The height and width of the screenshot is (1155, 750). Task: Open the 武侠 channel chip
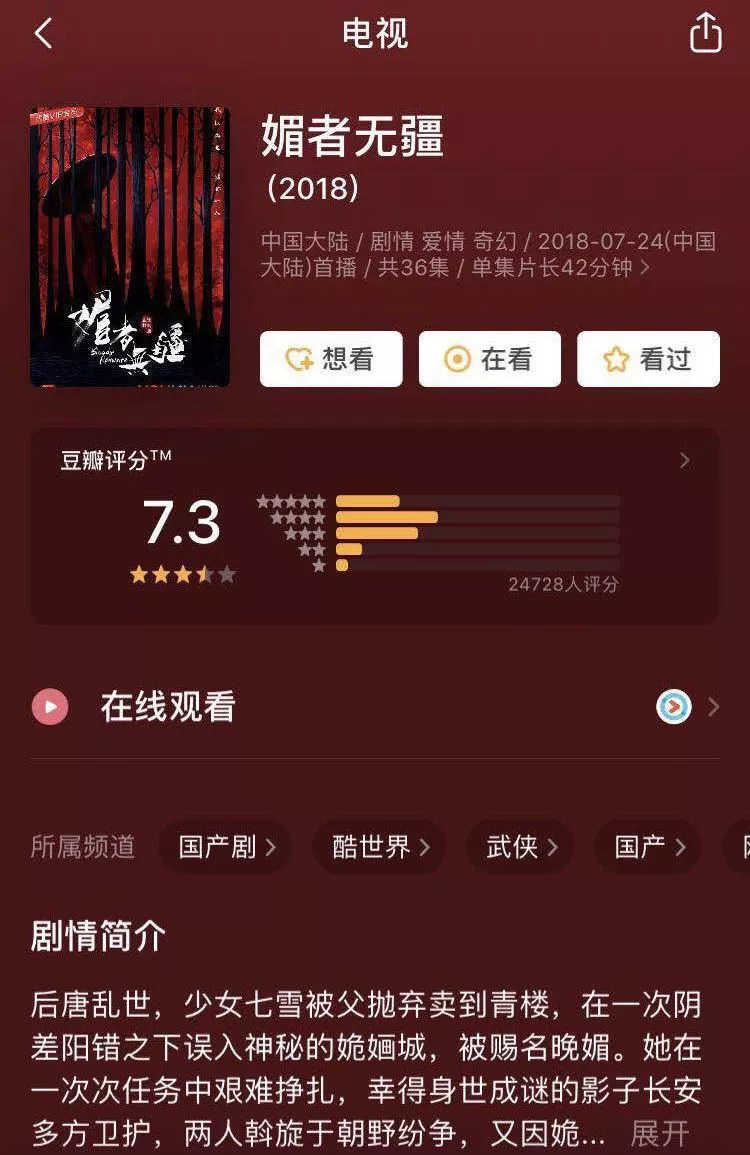pos(521,847)
